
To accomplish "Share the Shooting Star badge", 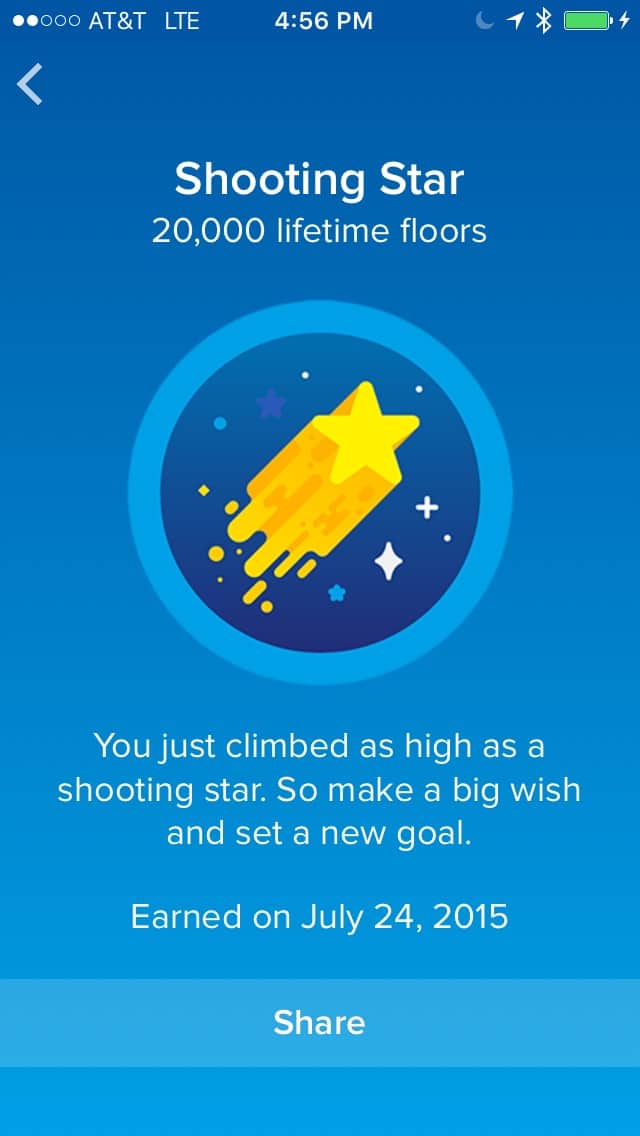I will click(x=319, y=1022).
